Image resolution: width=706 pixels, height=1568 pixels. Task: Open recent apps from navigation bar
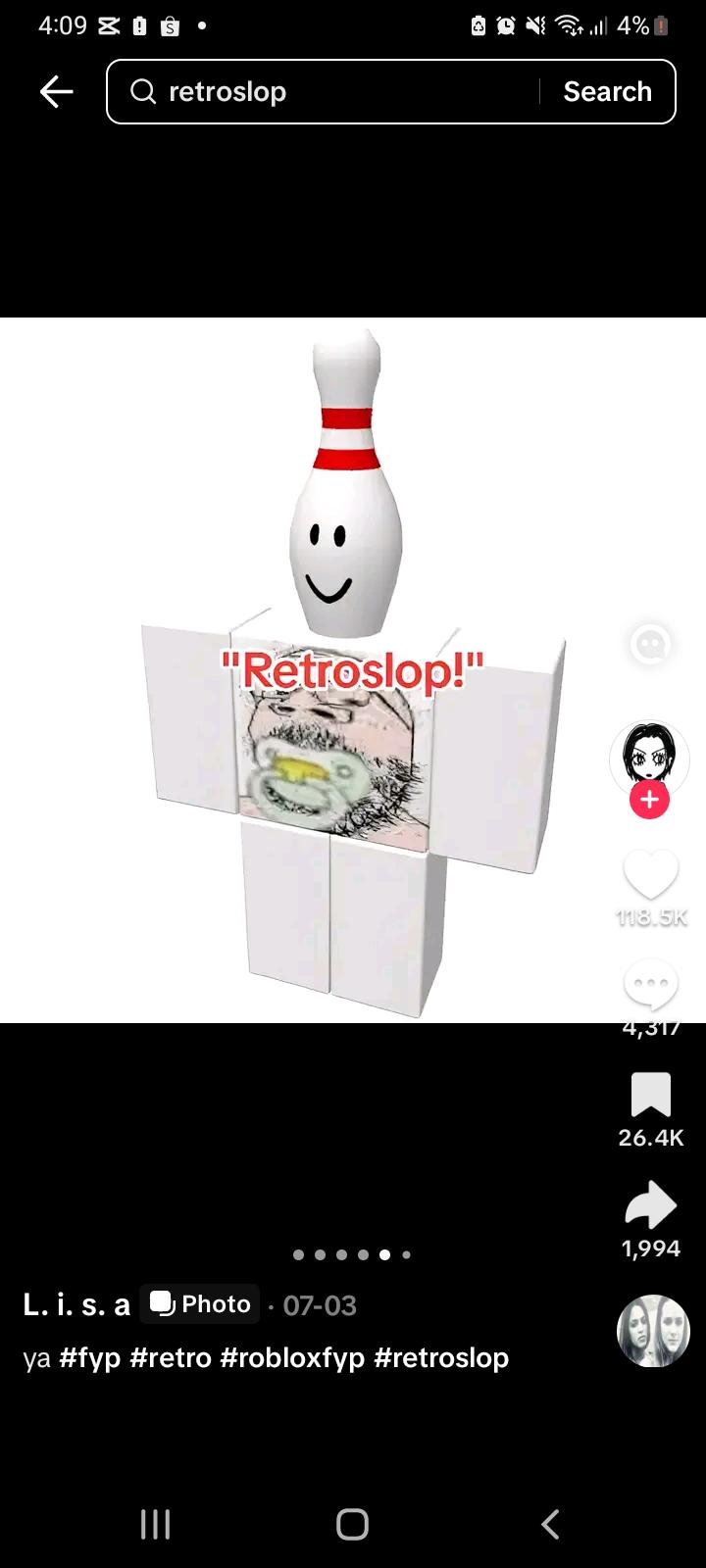[x=155, y=1524]
